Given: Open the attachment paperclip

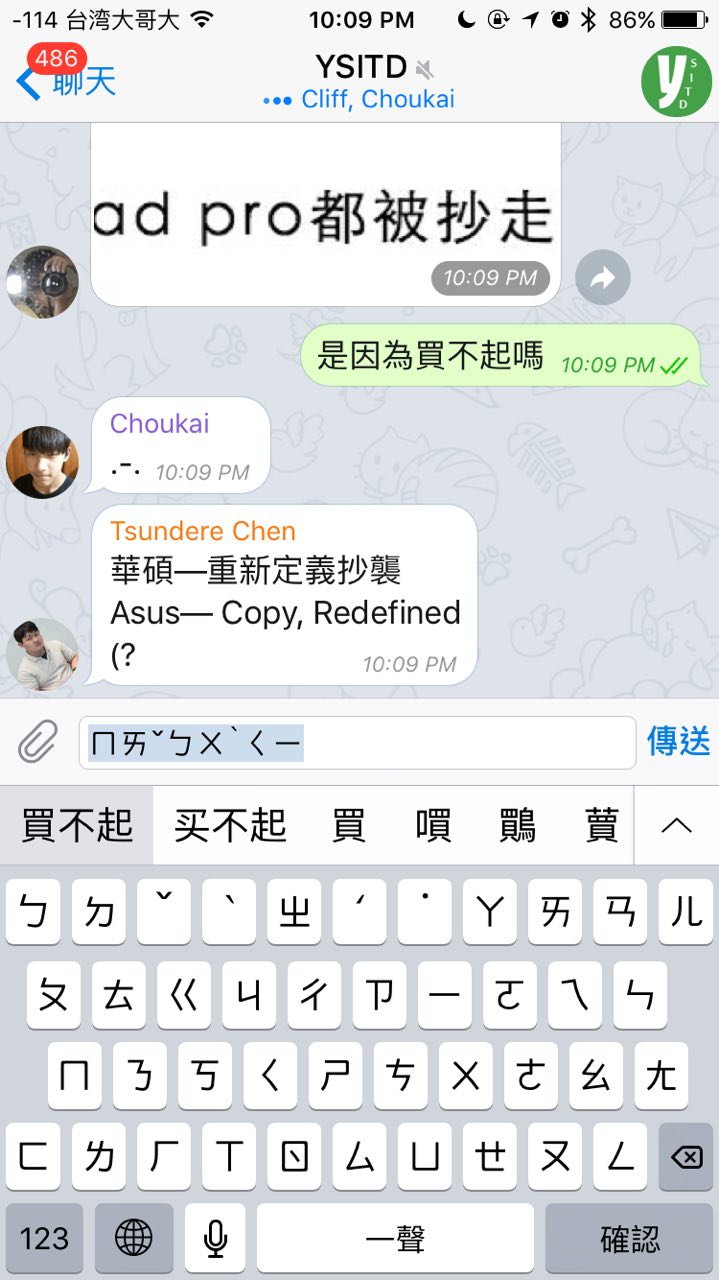Looking at the screenshot, I should pos(38,742).
